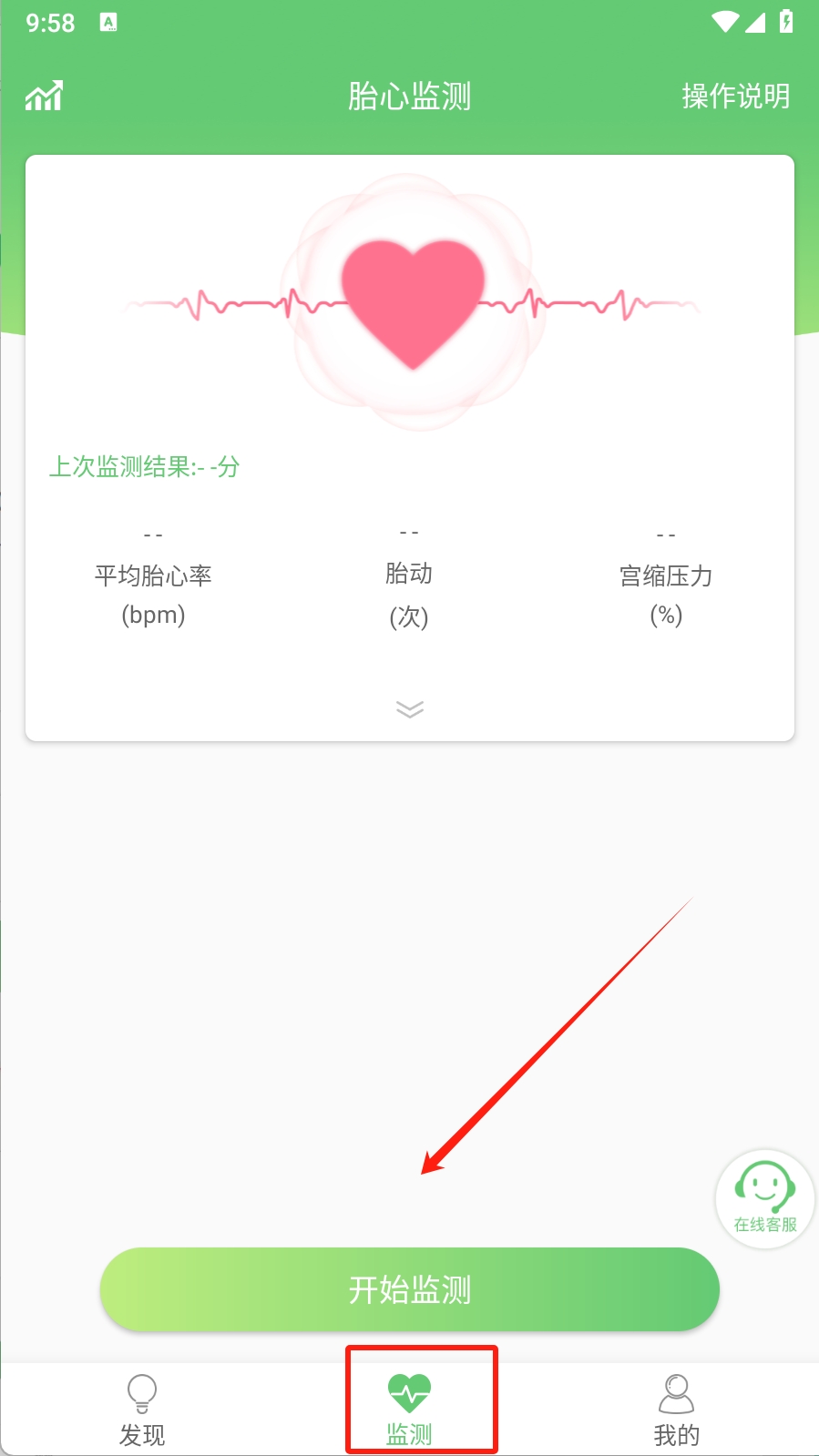The width and height of the screenshot is (819, 1456).
Task: Select the 监测 tab
Action: (409, 1410)
